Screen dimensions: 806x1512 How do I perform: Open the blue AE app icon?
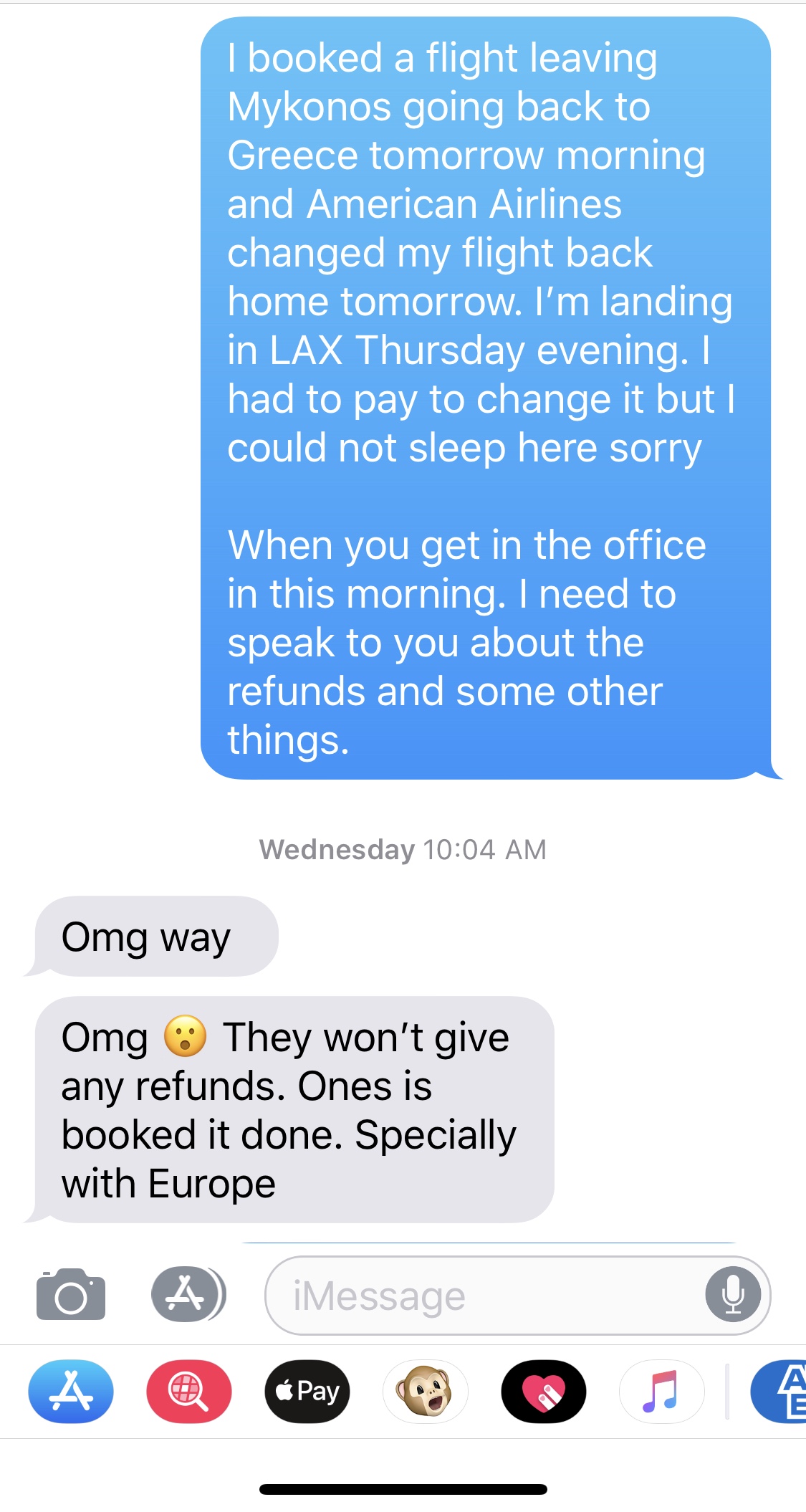pos(781,1391)
